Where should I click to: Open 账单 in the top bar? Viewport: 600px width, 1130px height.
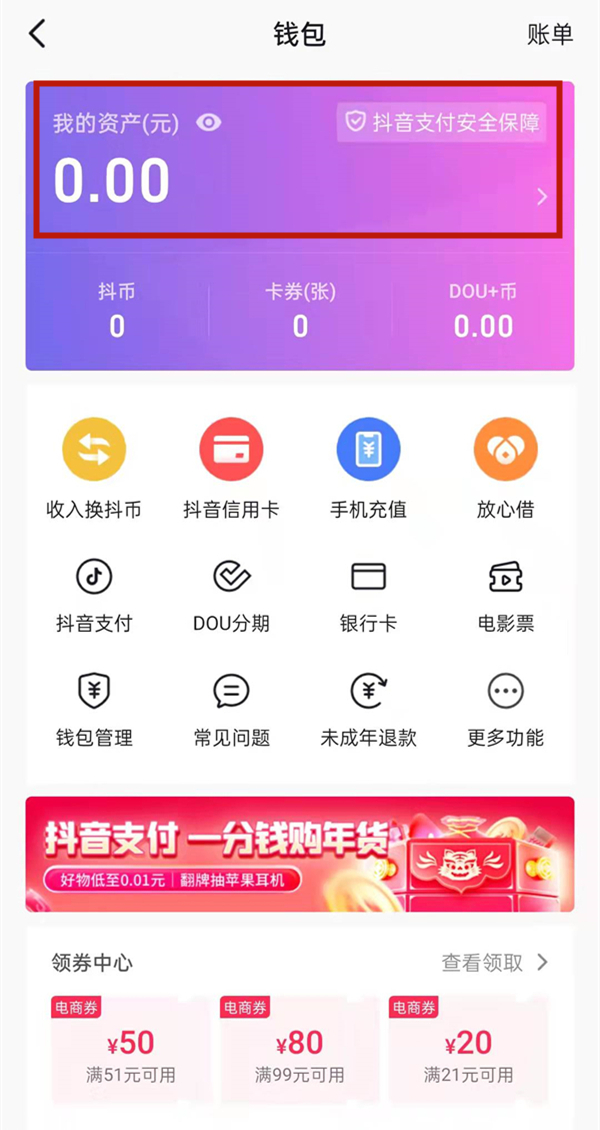pyautogui.click(x=550, y=34)
